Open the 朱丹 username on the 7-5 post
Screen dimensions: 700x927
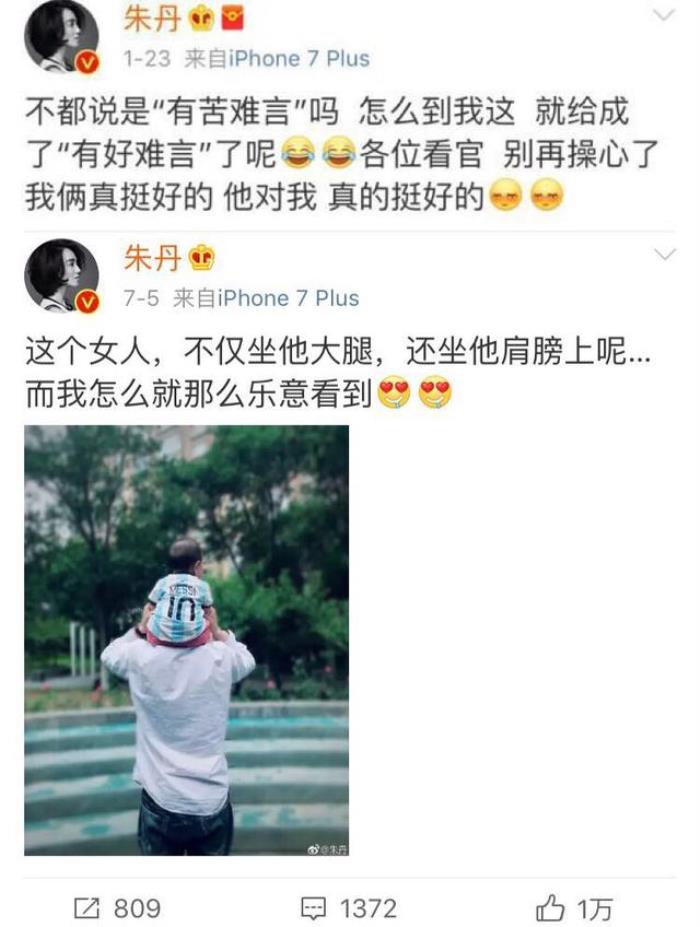(x=153, y=259)
